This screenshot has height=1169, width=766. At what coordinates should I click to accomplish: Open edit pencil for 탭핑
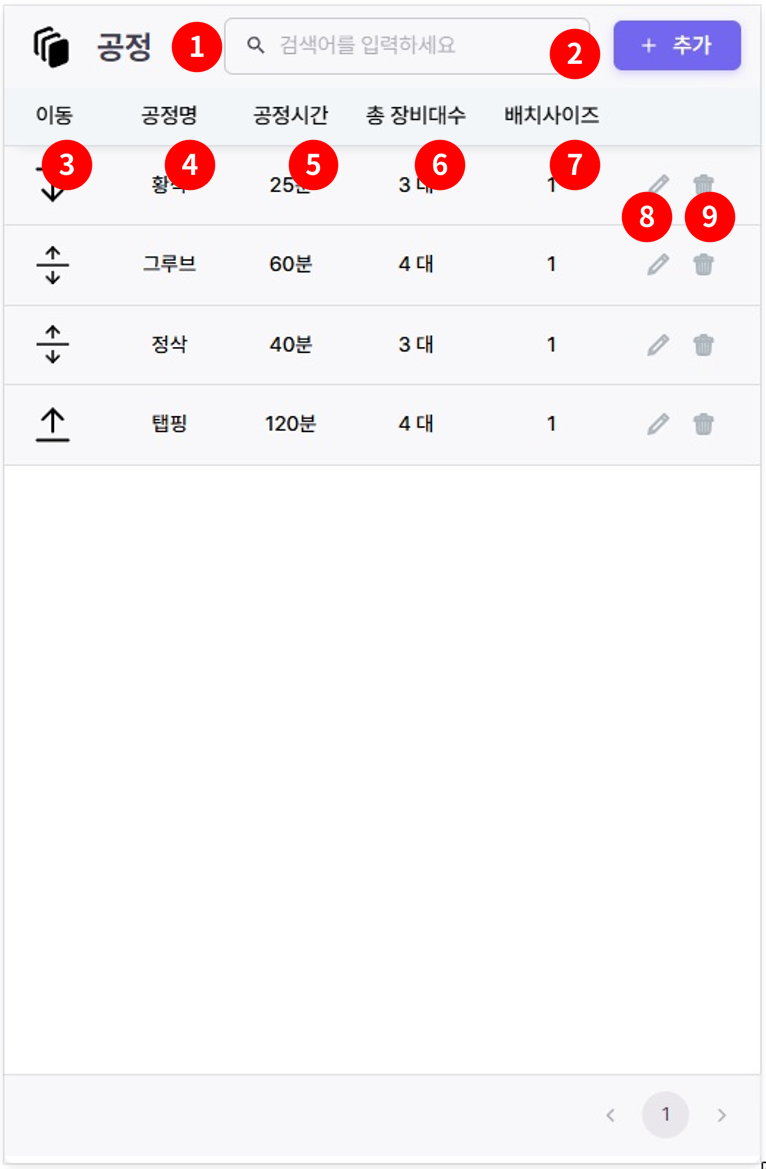click(x=657, y=424)
